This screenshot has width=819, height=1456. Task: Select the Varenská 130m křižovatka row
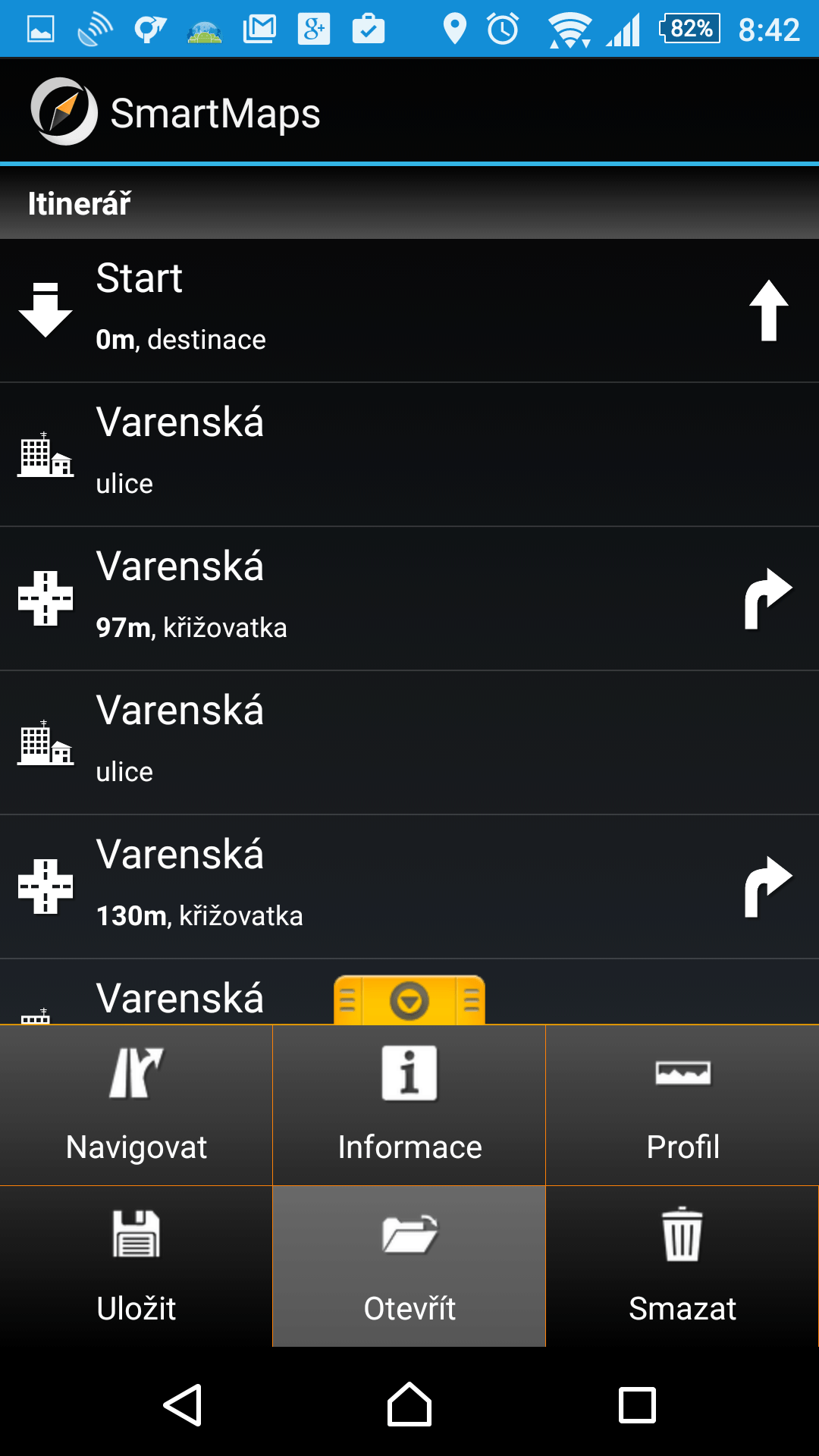(409, 886)
